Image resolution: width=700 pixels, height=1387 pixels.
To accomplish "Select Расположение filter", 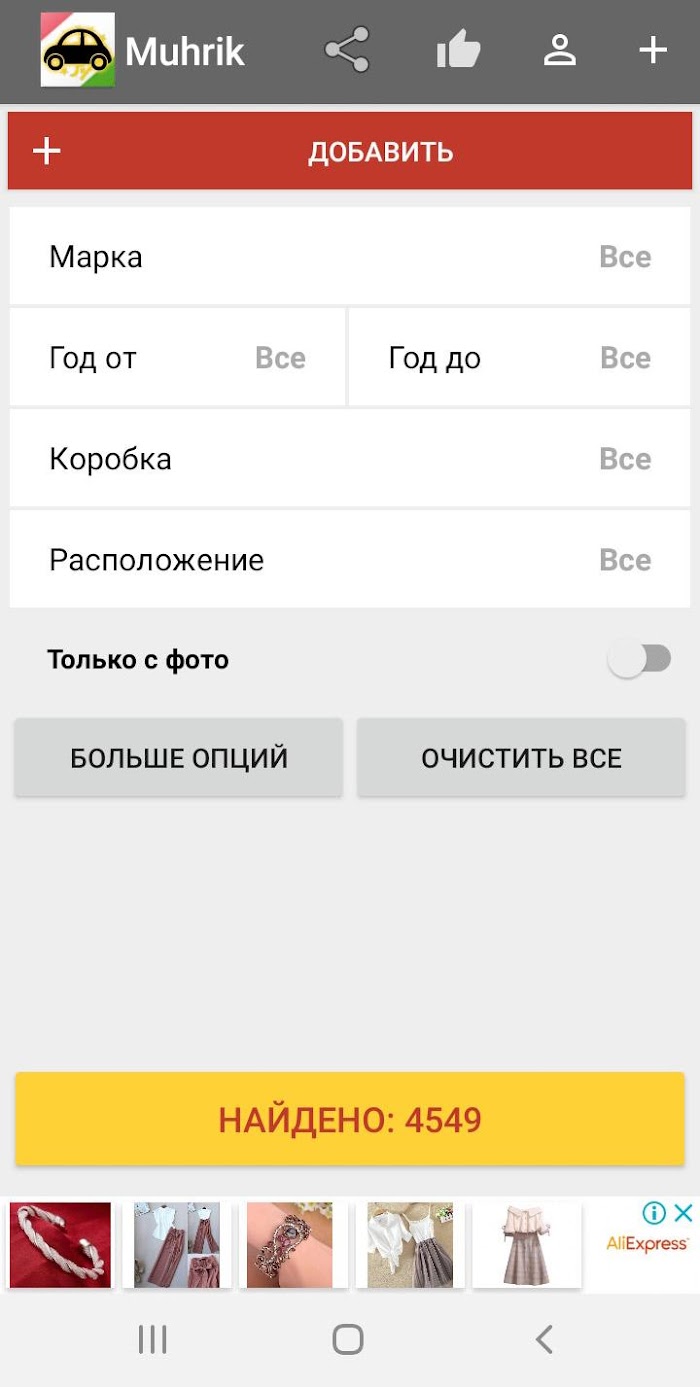I will (350, 560).
